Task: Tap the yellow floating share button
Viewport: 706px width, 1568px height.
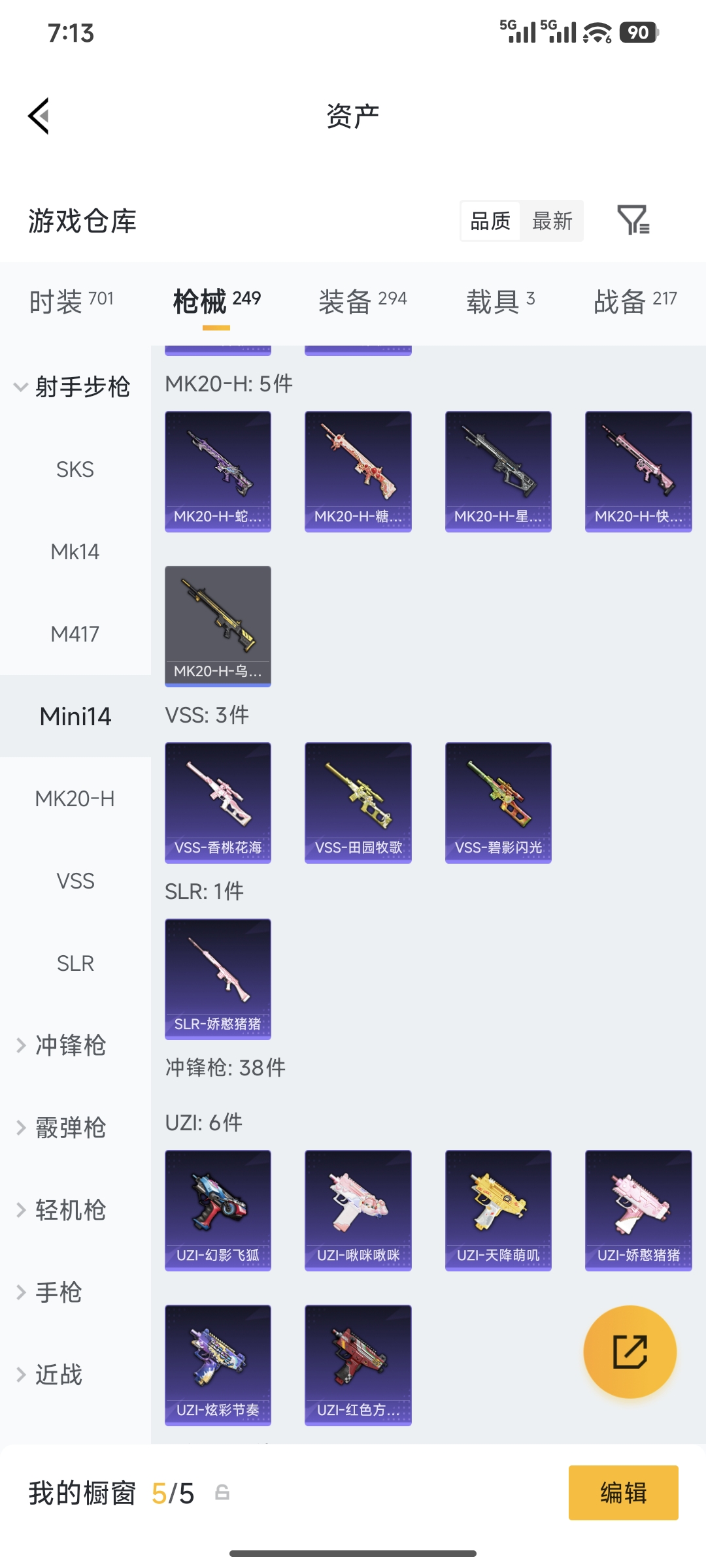Action: point(630,1352)
